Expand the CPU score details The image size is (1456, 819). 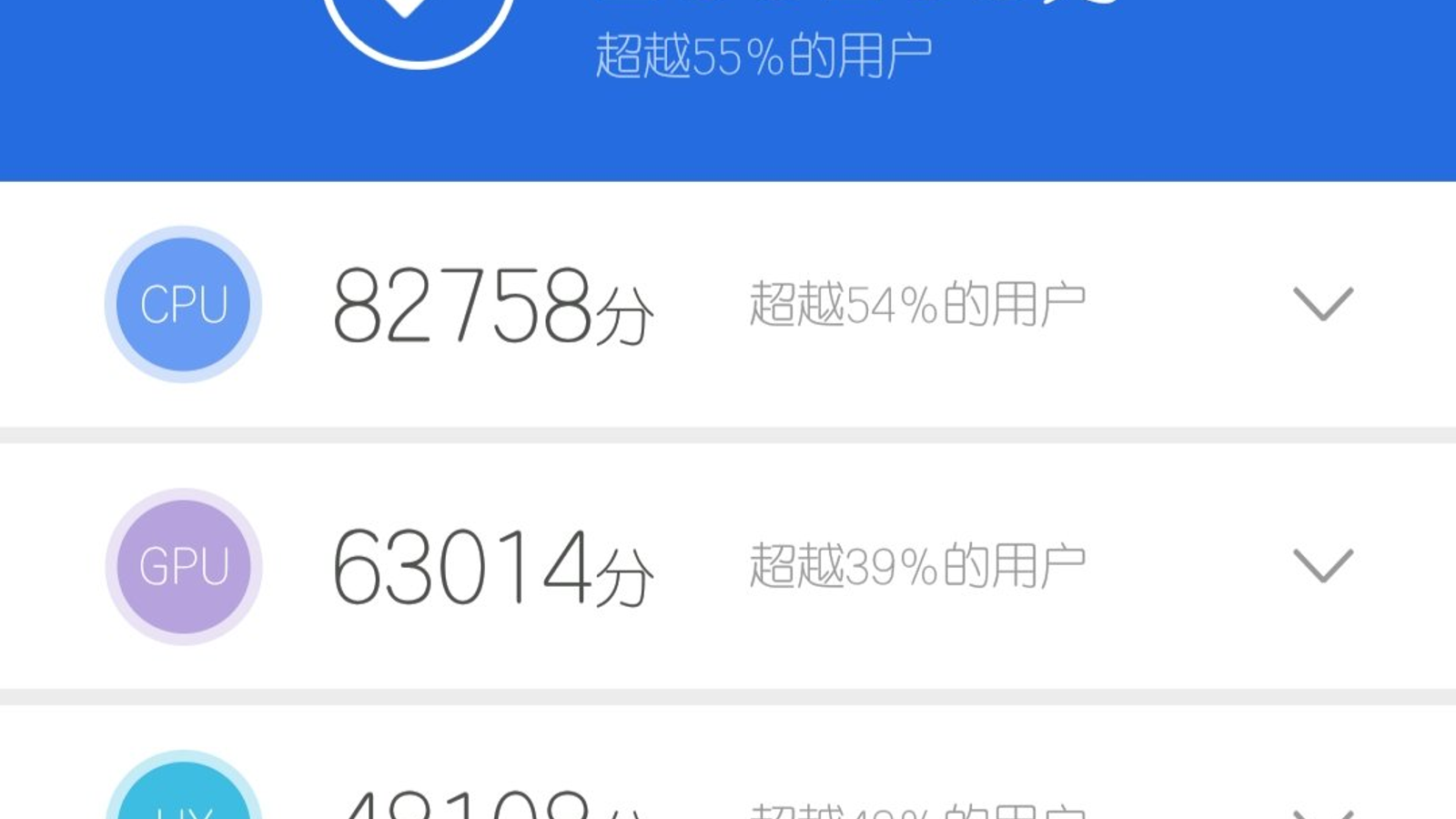[x=1323, y=304]
